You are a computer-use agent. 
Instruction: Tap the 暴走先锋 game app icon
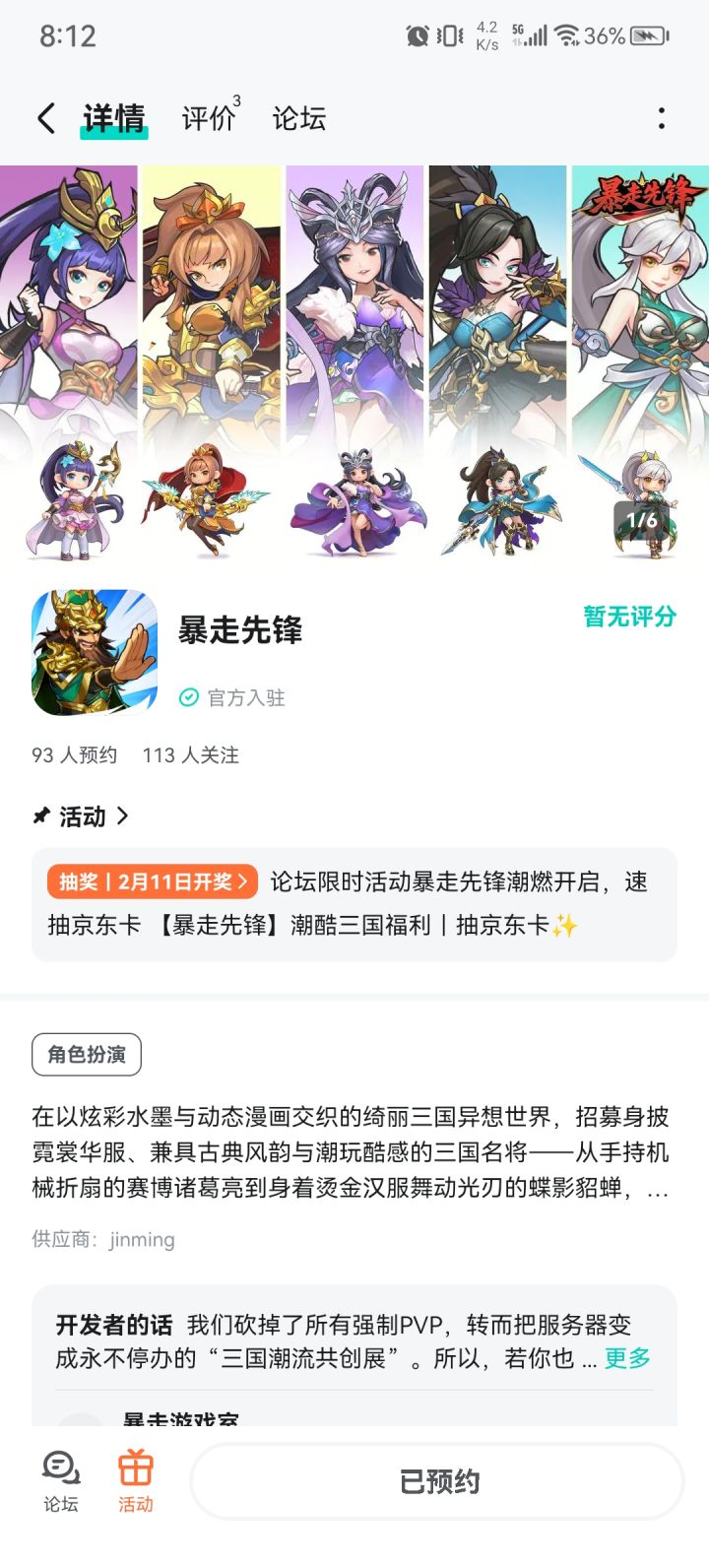tap(94, 650)
